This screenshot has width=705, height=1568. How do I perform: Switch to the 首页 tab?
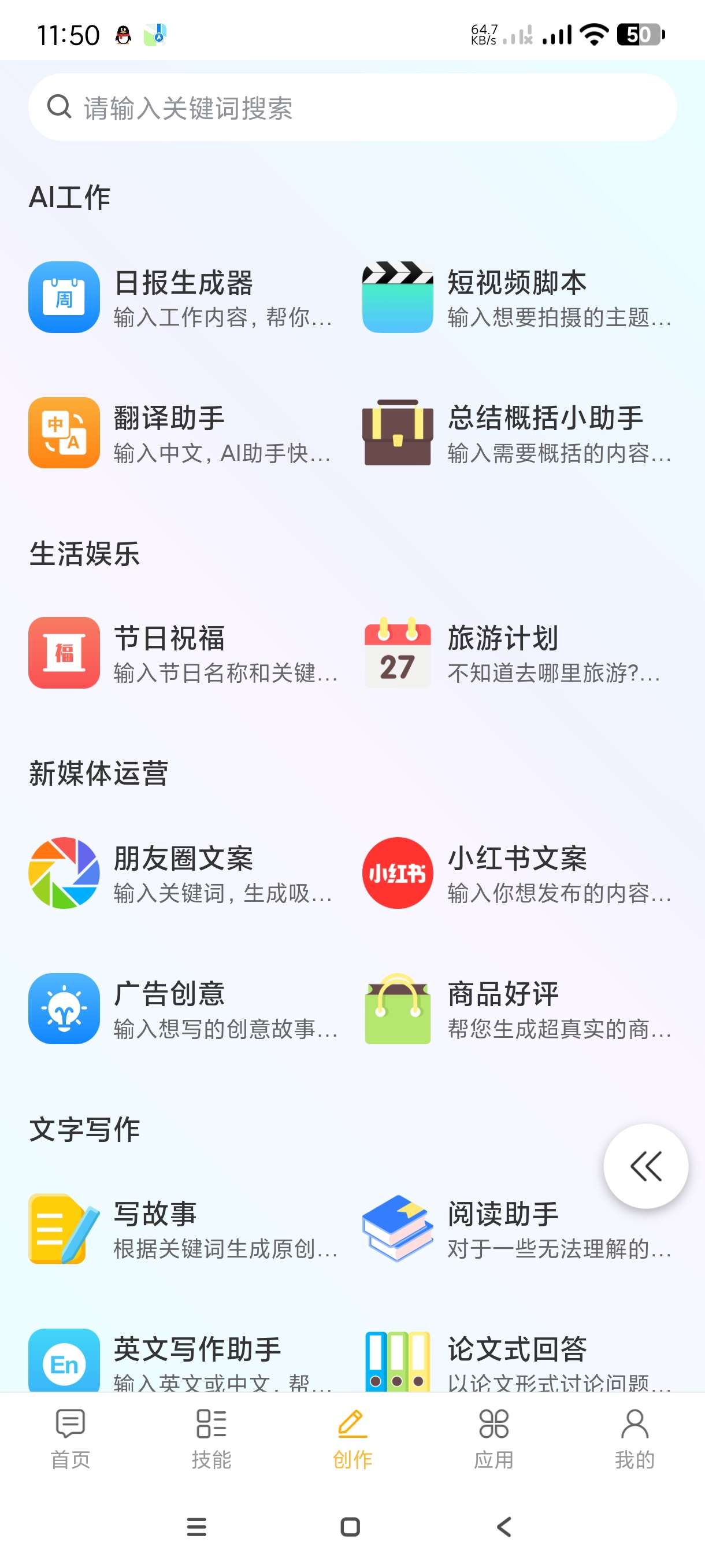(x=70, y=1439)
